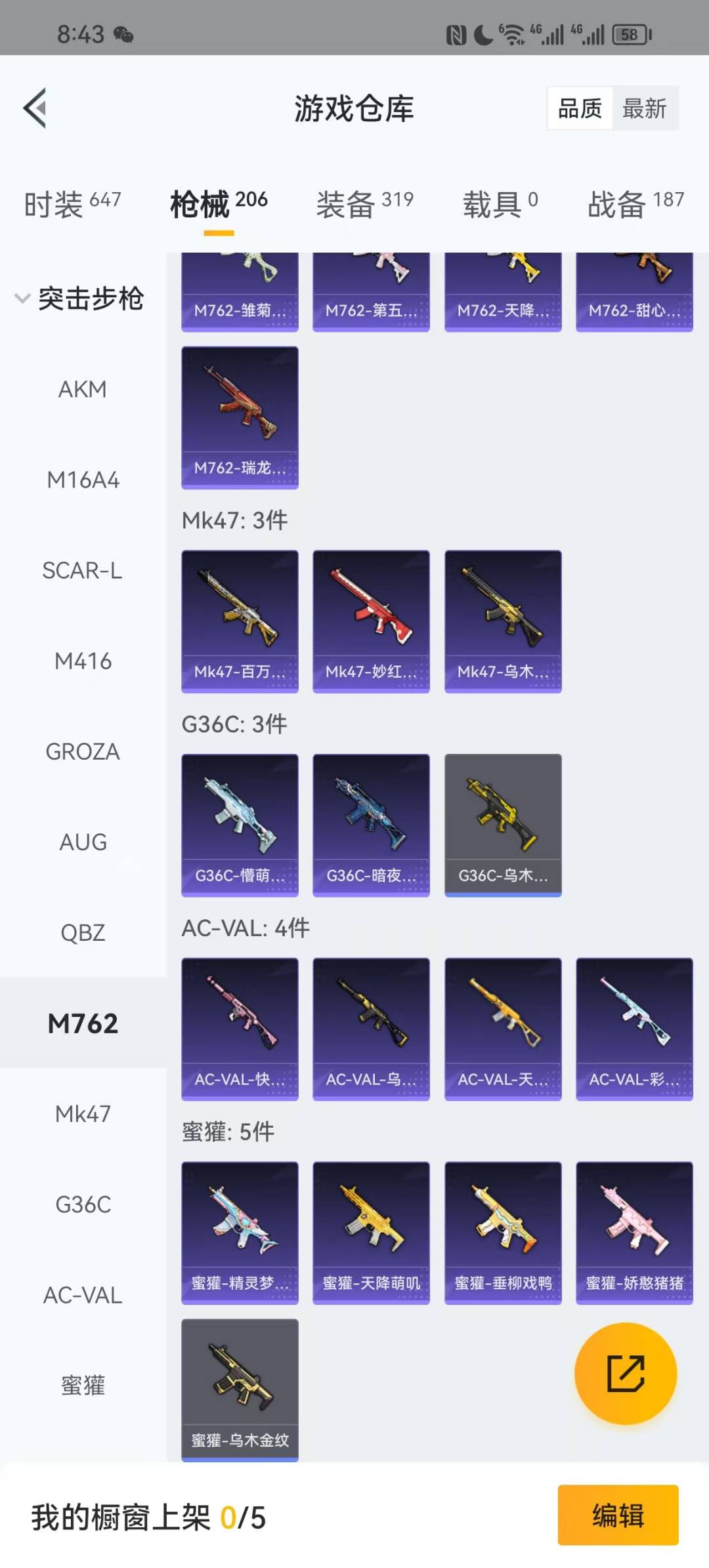
Task: Open the 蜜獾-娇憨猪猪 skin tile
Action: coord(634,1232)
